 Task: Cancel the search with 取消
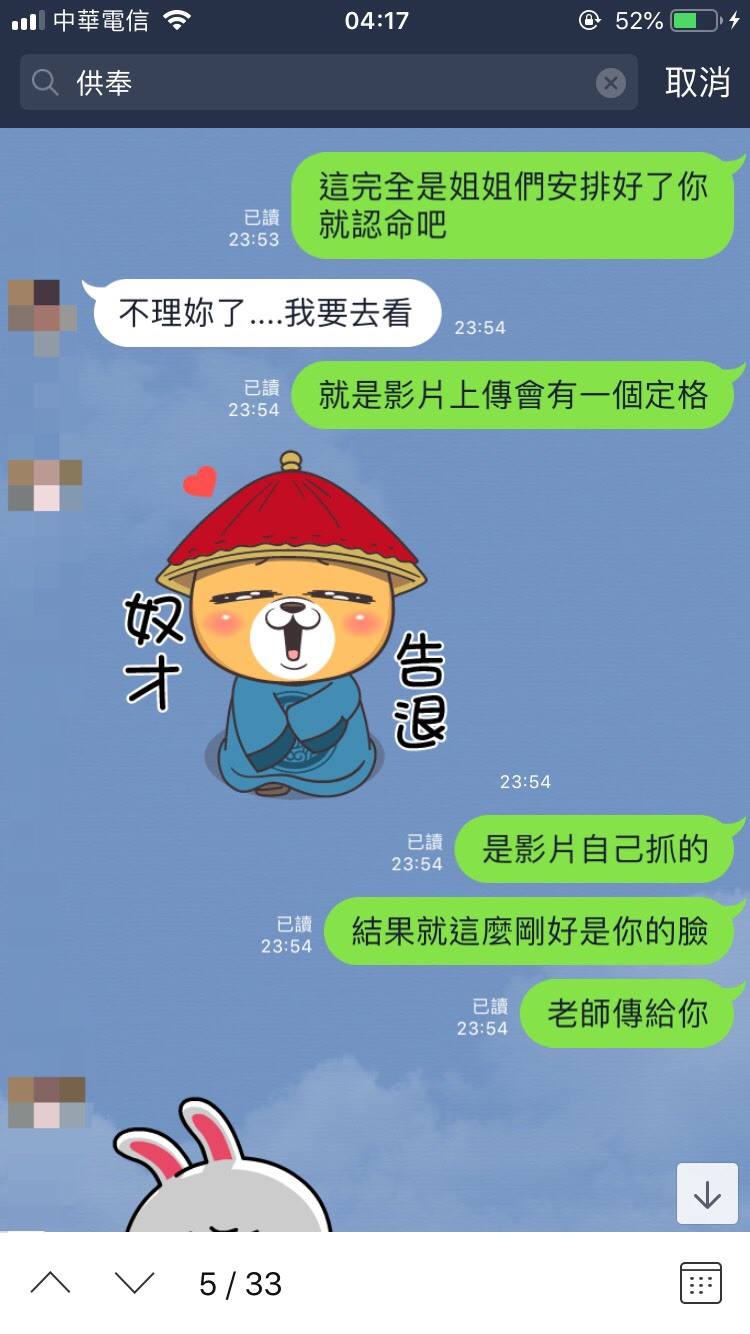point(697,82)
